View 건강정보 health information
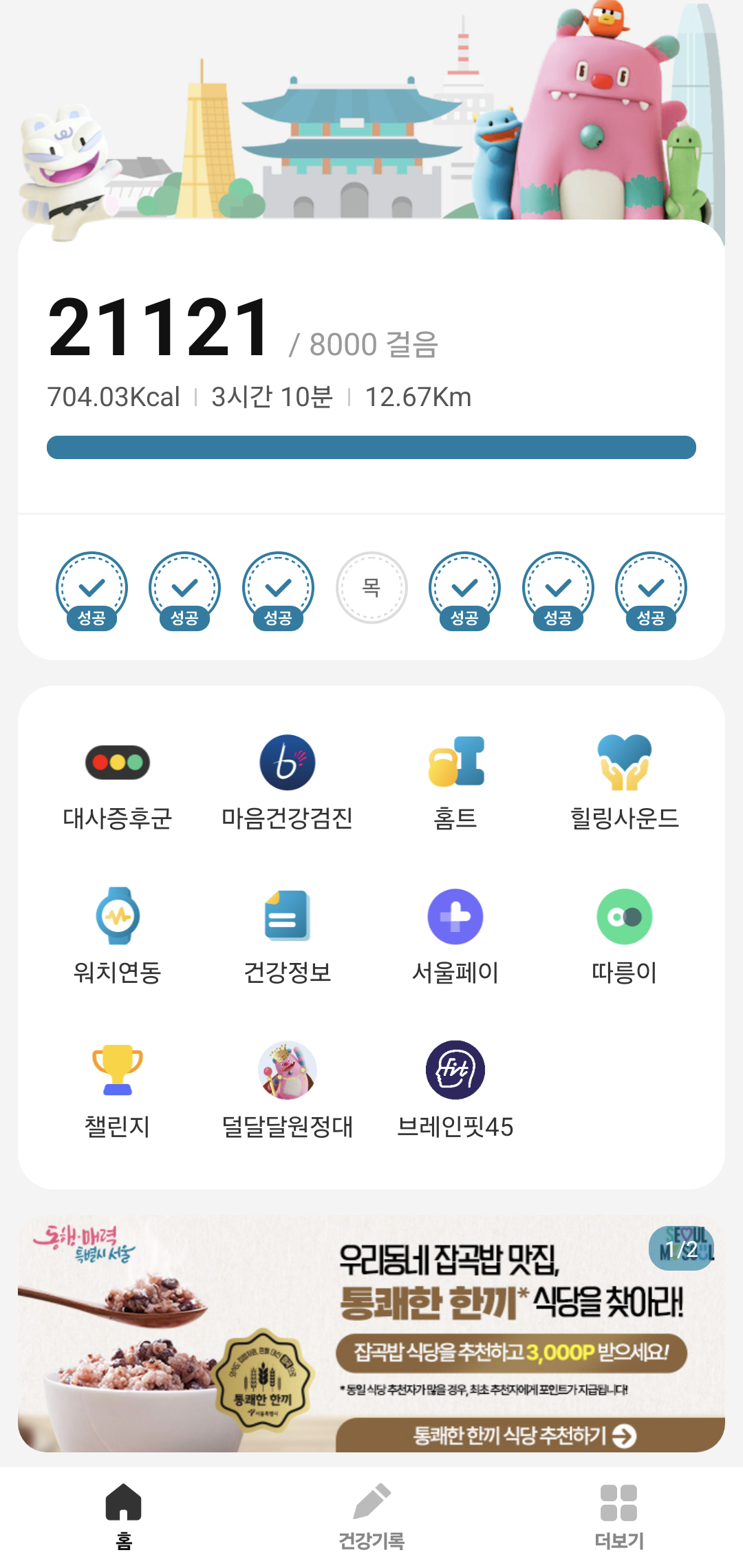Viewport: 743px width, 1568px height. pyautogui.click(x=287, y=936)
